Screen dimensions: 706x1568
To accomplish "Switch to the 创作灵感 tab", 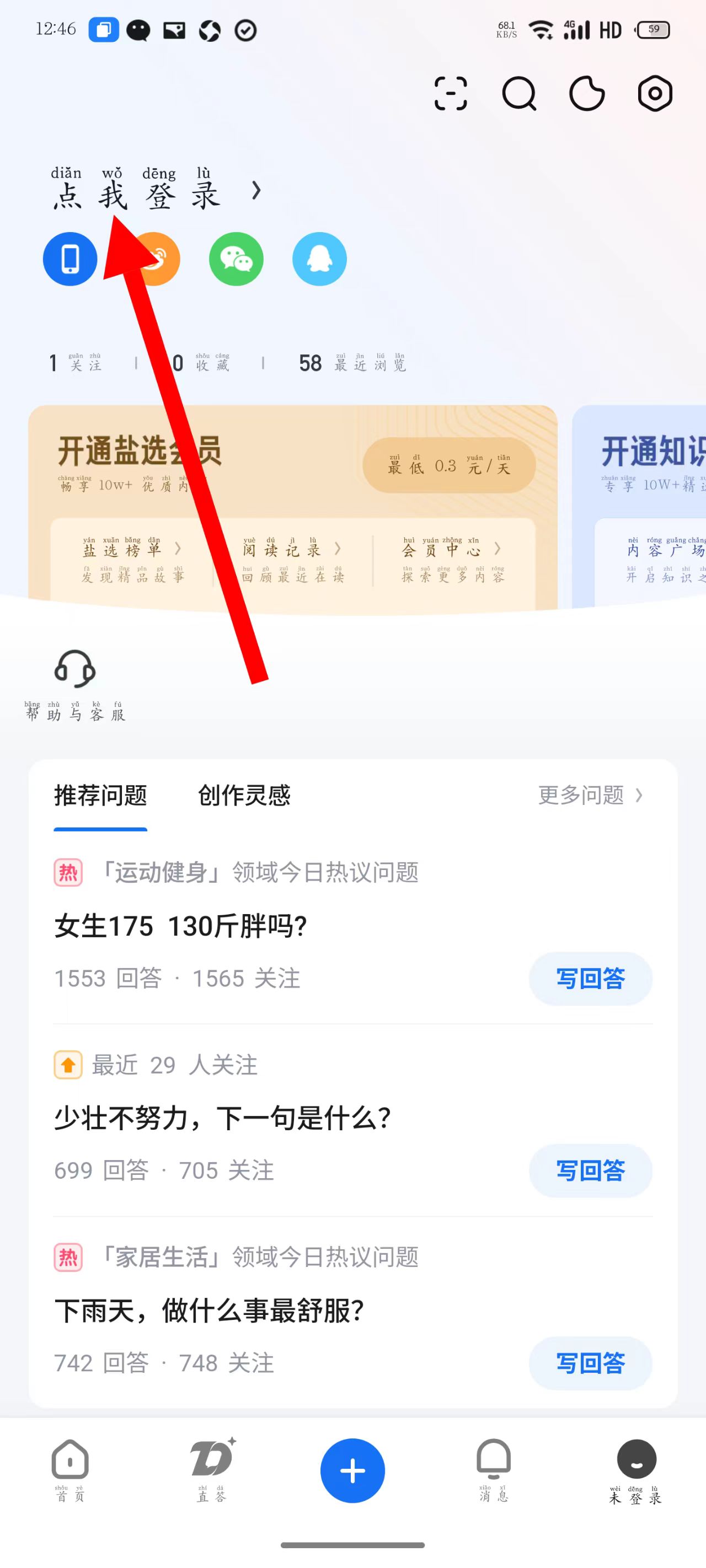I will coord(244,795).
